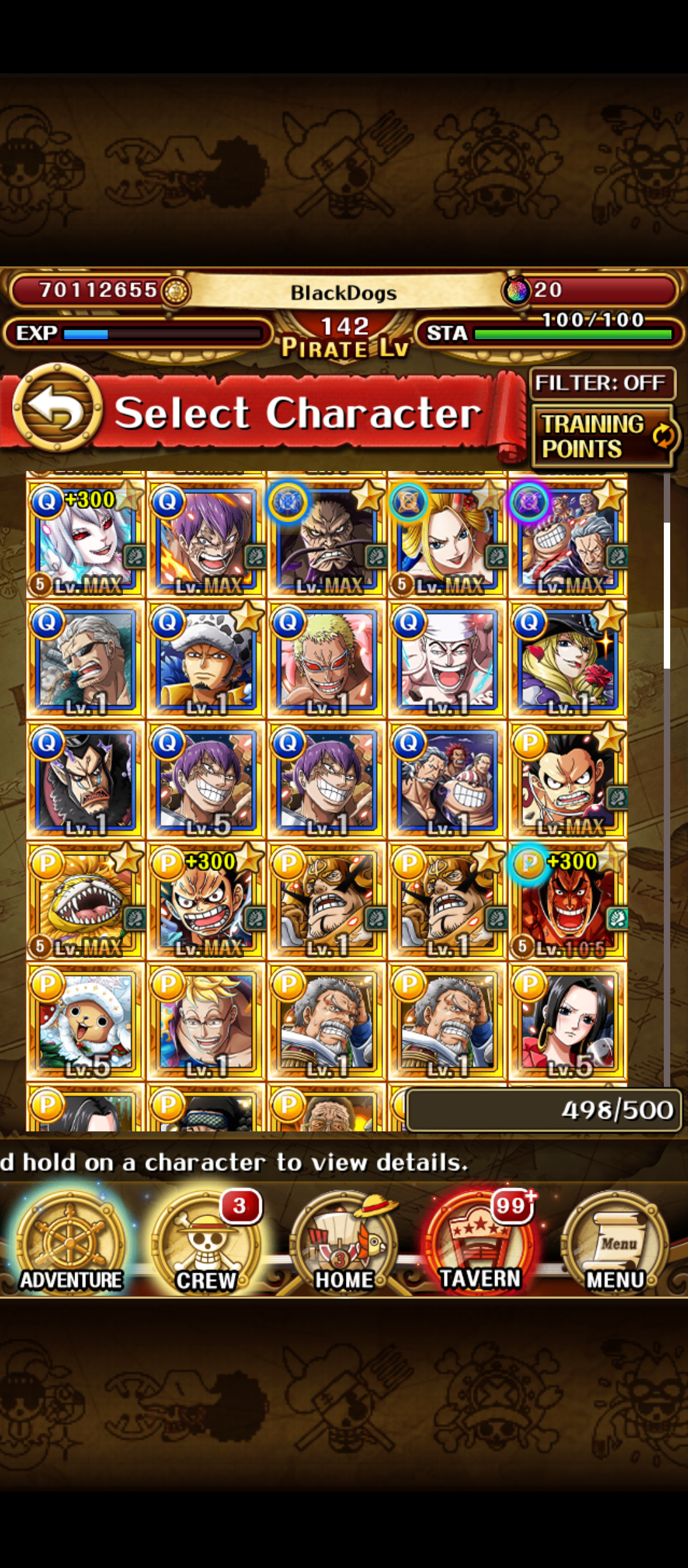Open the Crew tab
Image resolution: width=688 pixels, height=1568 pixels.
click(x=206, y=1243)
